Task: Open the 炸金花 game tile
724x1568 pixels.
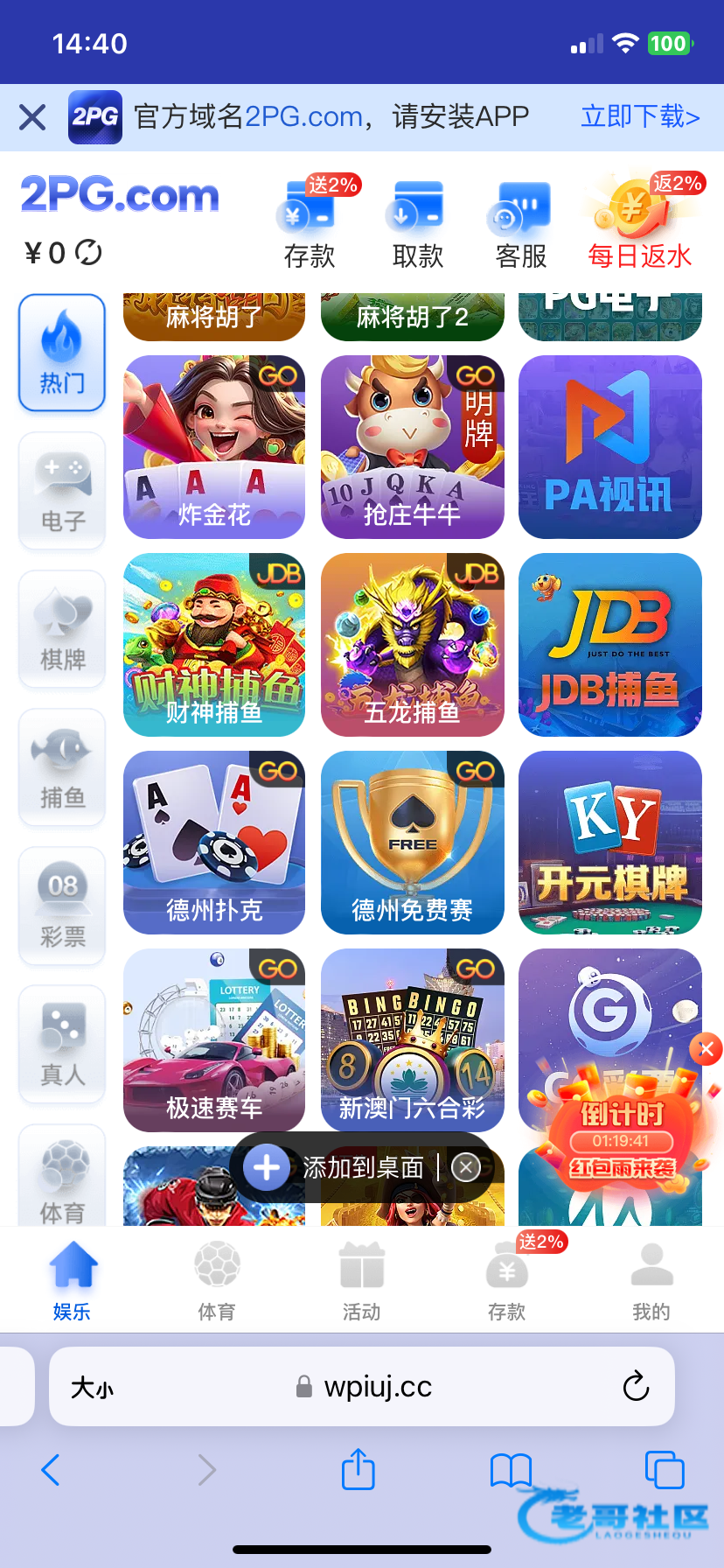Action: tap(214, 447)
